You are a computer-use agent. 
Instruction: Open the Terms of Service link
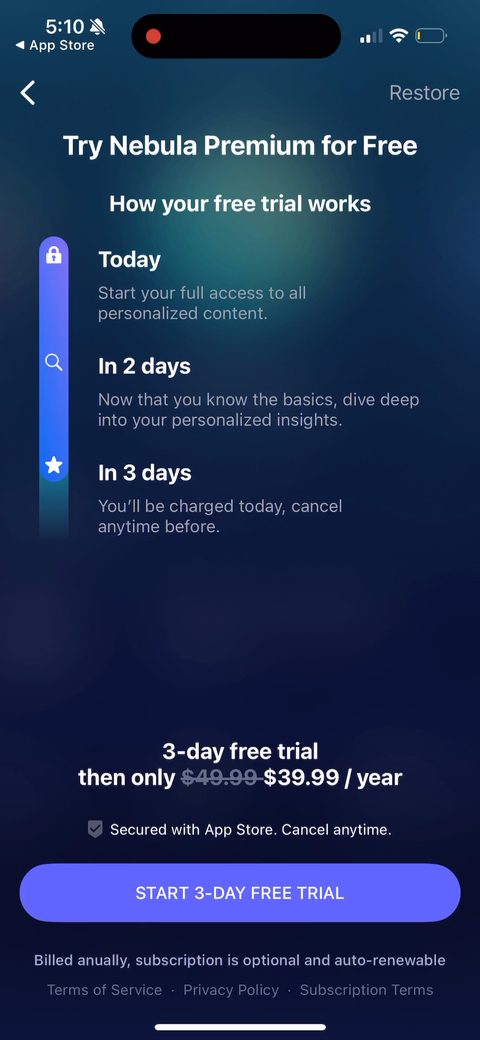coord(104,990)
